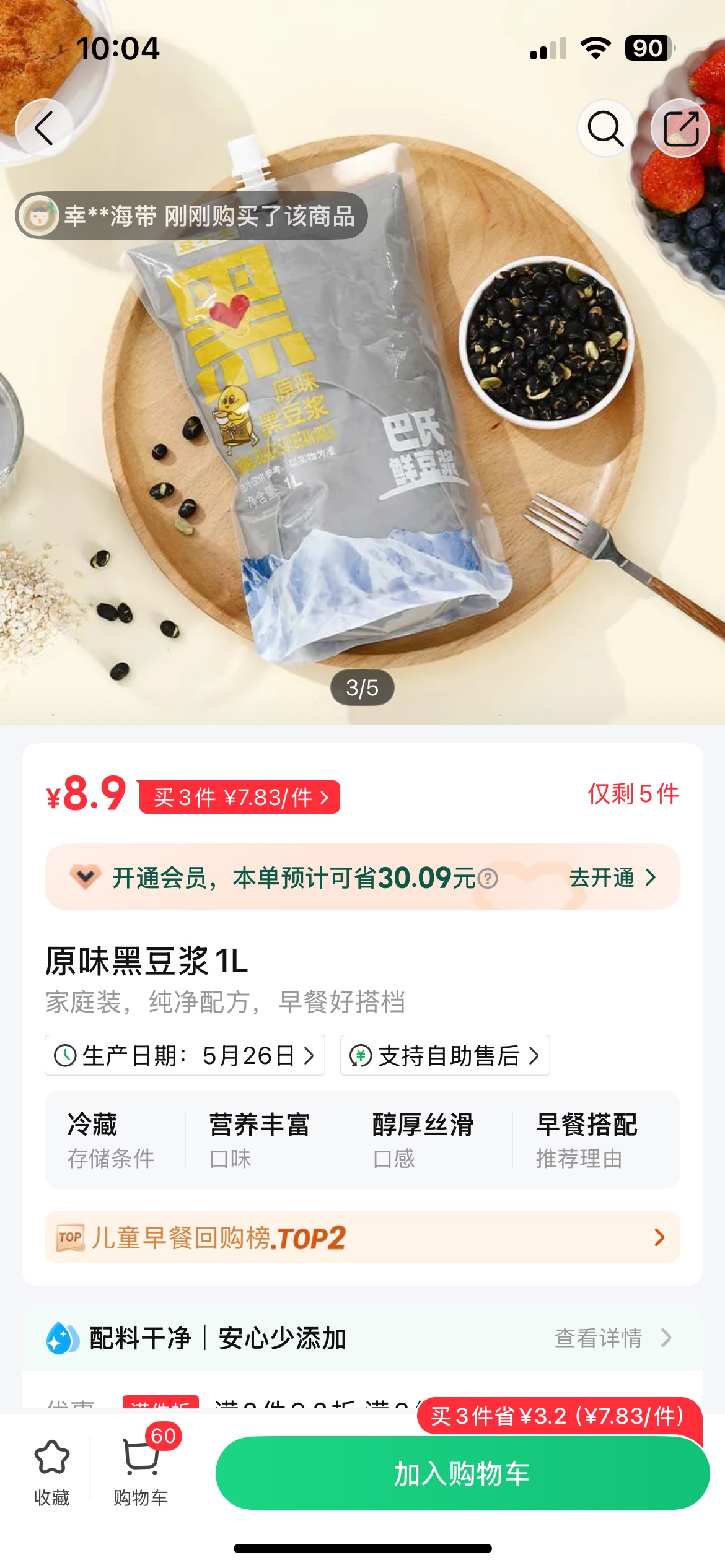Tap 查看详情 for ingredient details
725x1568 pixels.
[612, 1338]
